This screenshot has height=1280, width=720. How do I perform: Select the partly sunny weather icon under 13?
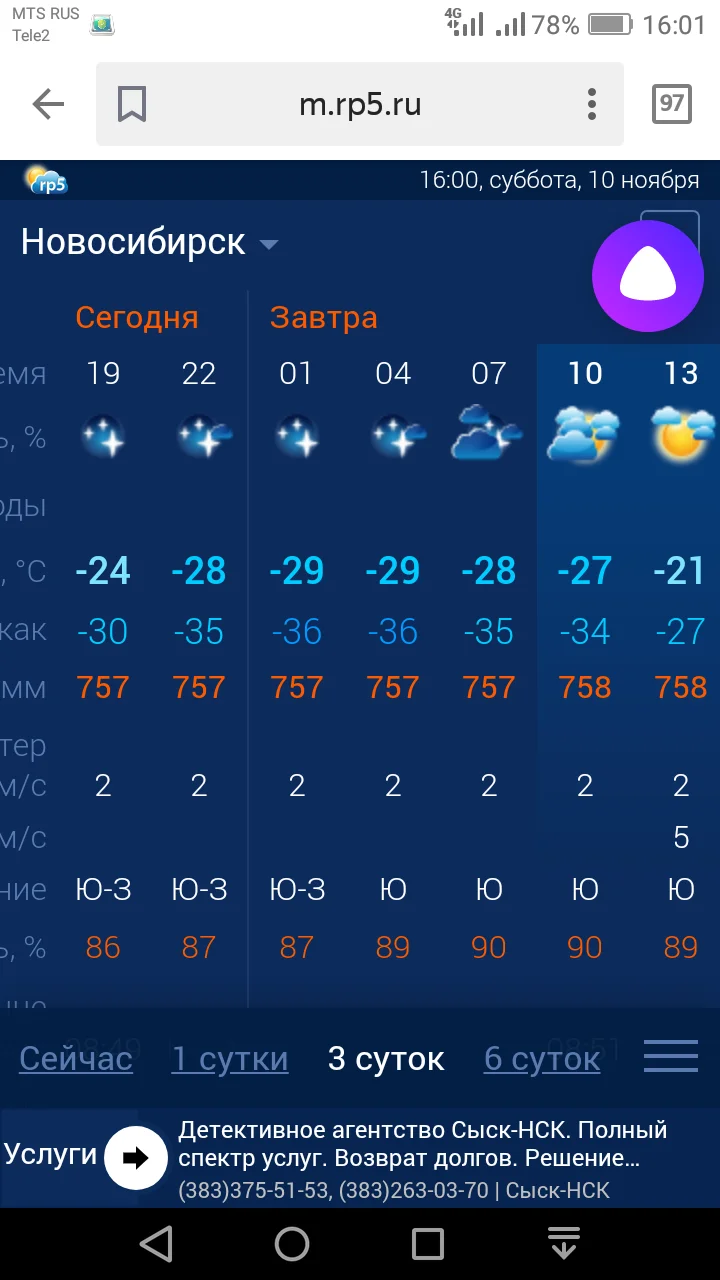[681, 433]
